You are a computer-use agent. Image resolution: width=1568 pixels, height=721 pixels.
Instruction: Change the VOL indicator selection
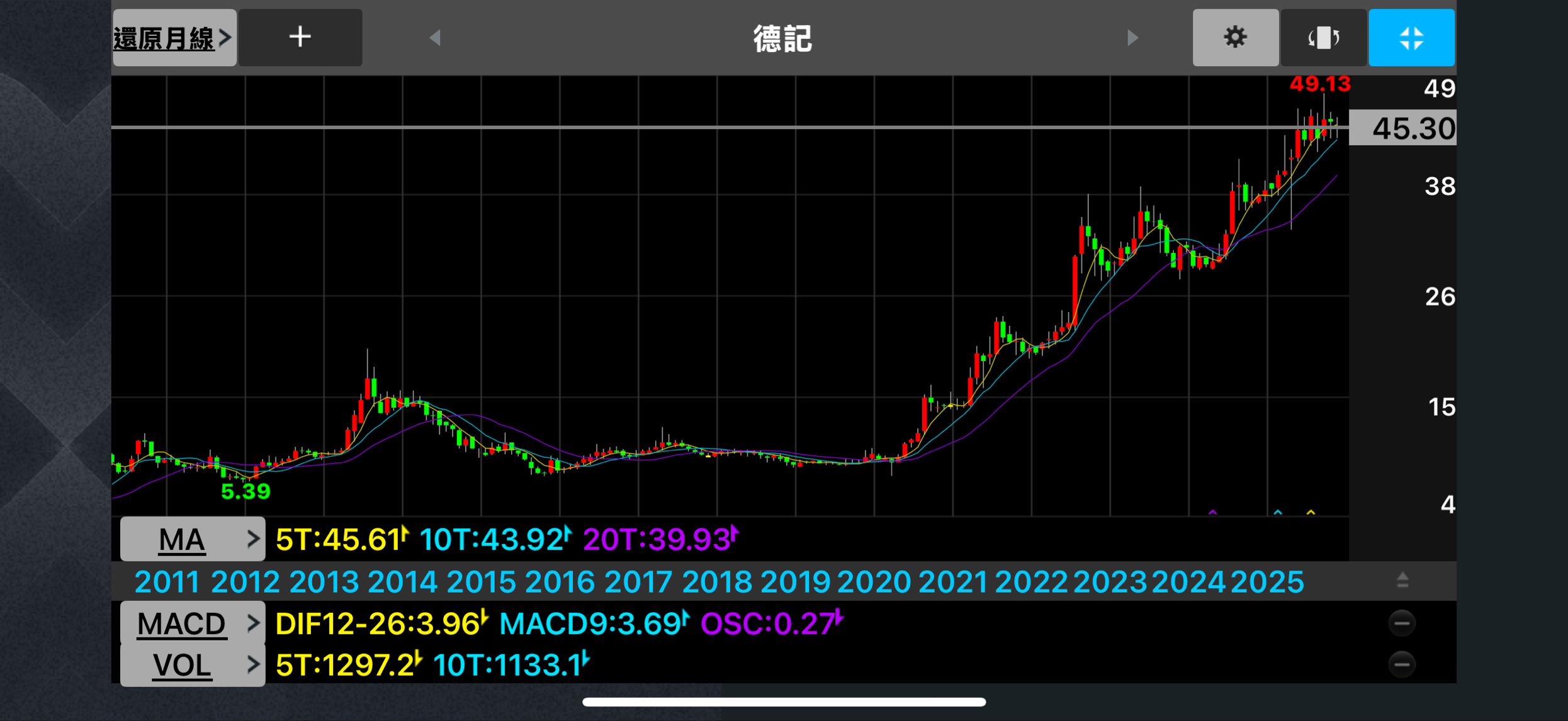pos(193,664)
